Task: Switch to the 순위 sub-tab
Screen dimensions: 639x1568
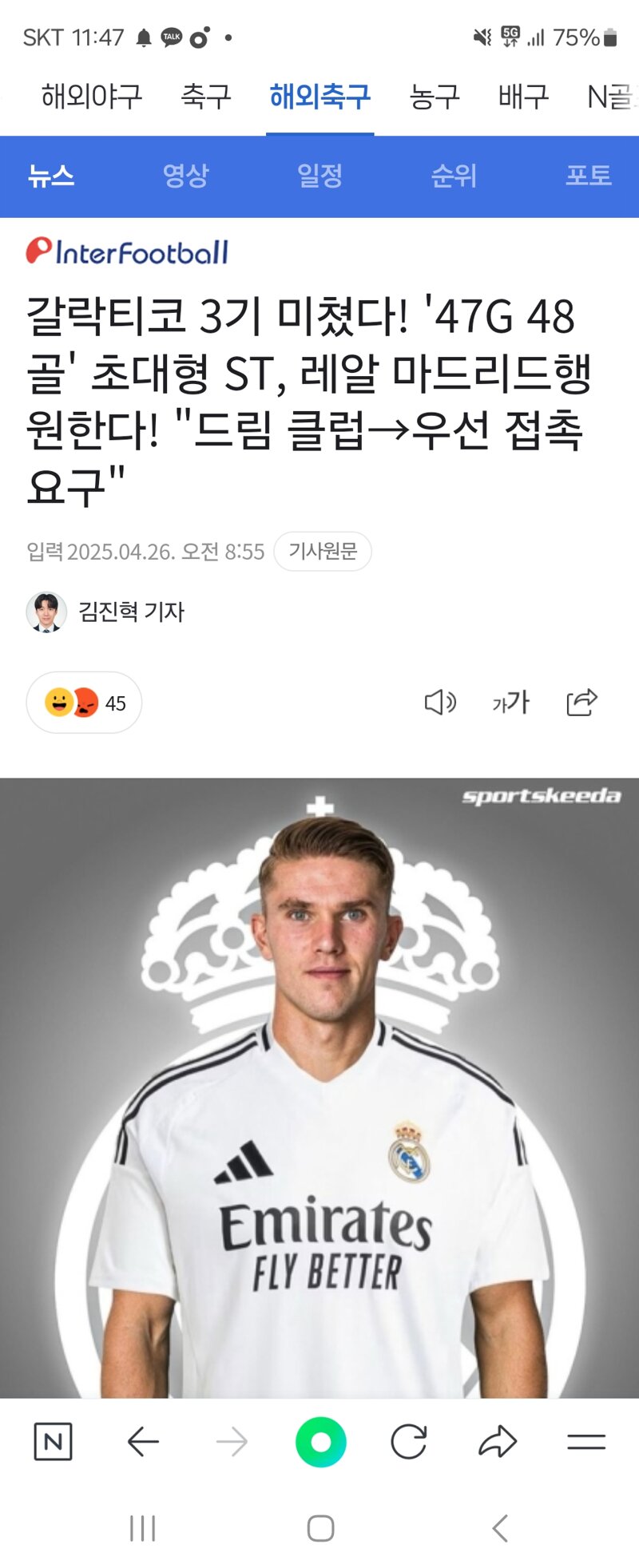Action: point(454,176)
